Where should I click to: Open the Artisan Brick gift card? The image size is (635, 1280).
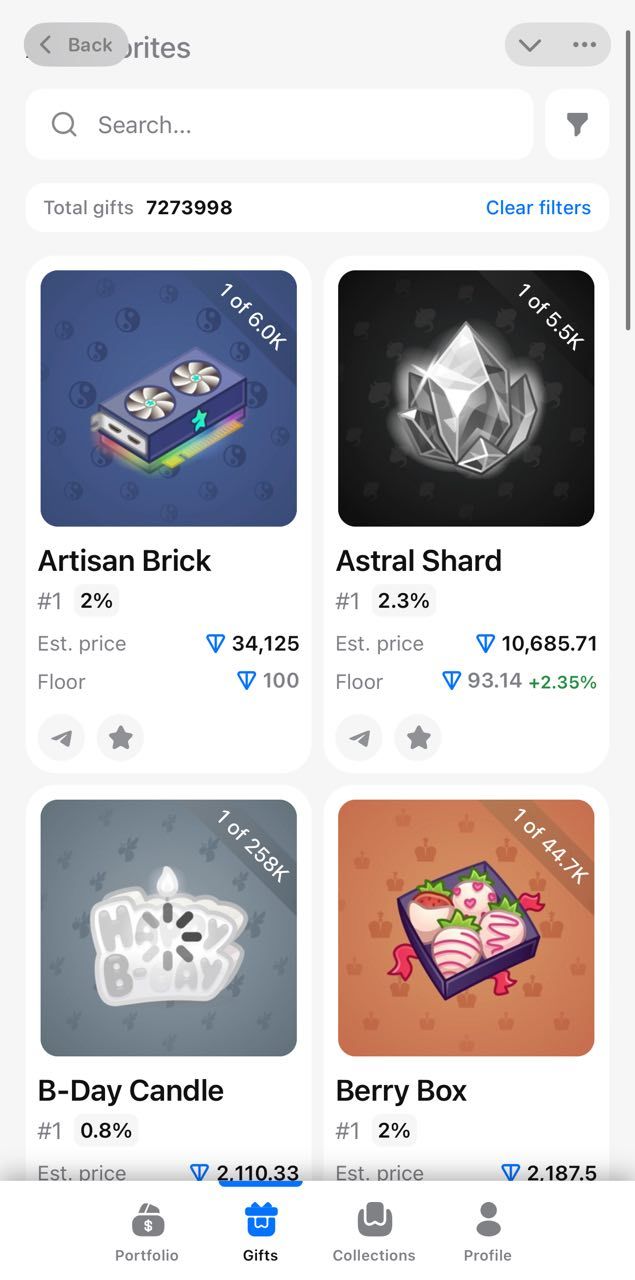(168, 399)
